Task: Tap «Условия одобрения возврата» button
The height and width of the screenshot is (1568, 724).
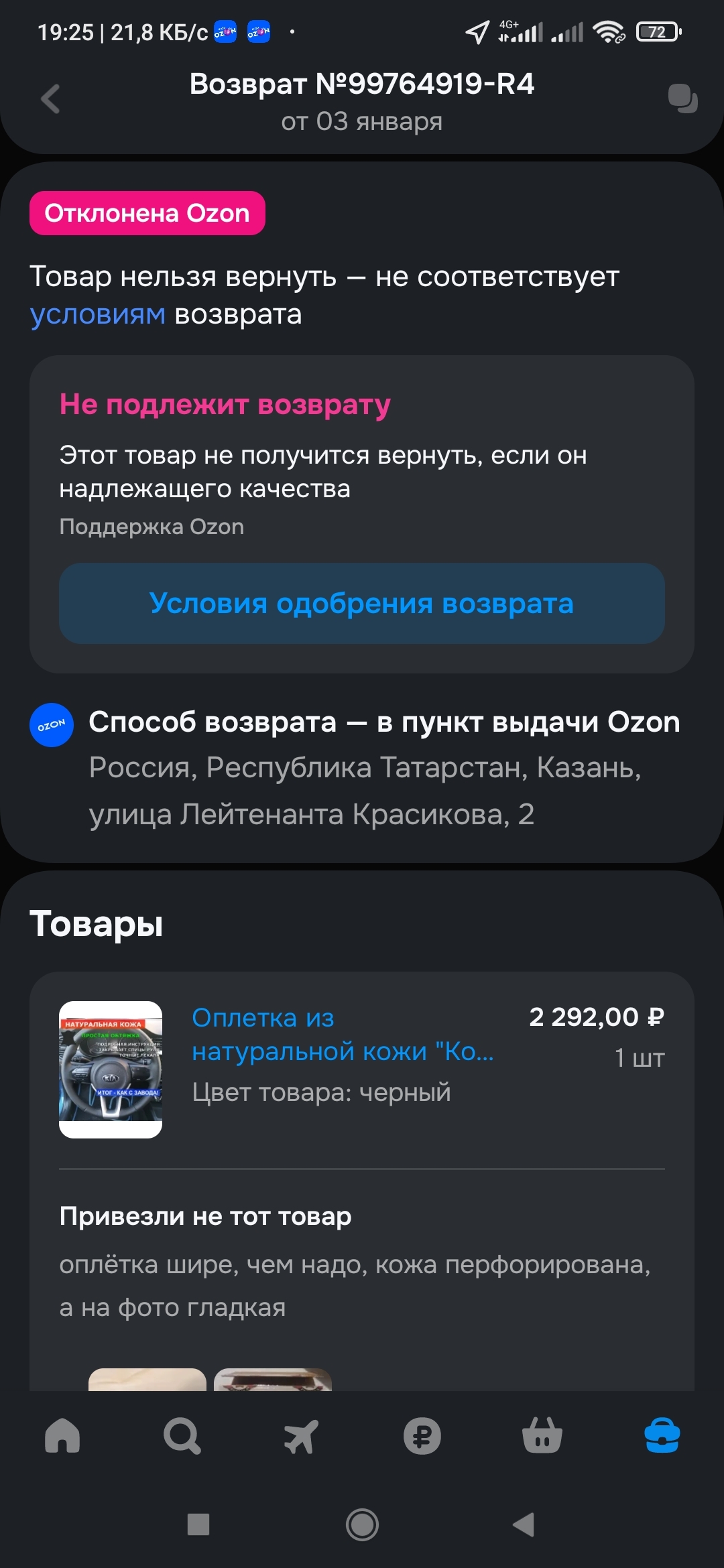Action: point(362,604)
